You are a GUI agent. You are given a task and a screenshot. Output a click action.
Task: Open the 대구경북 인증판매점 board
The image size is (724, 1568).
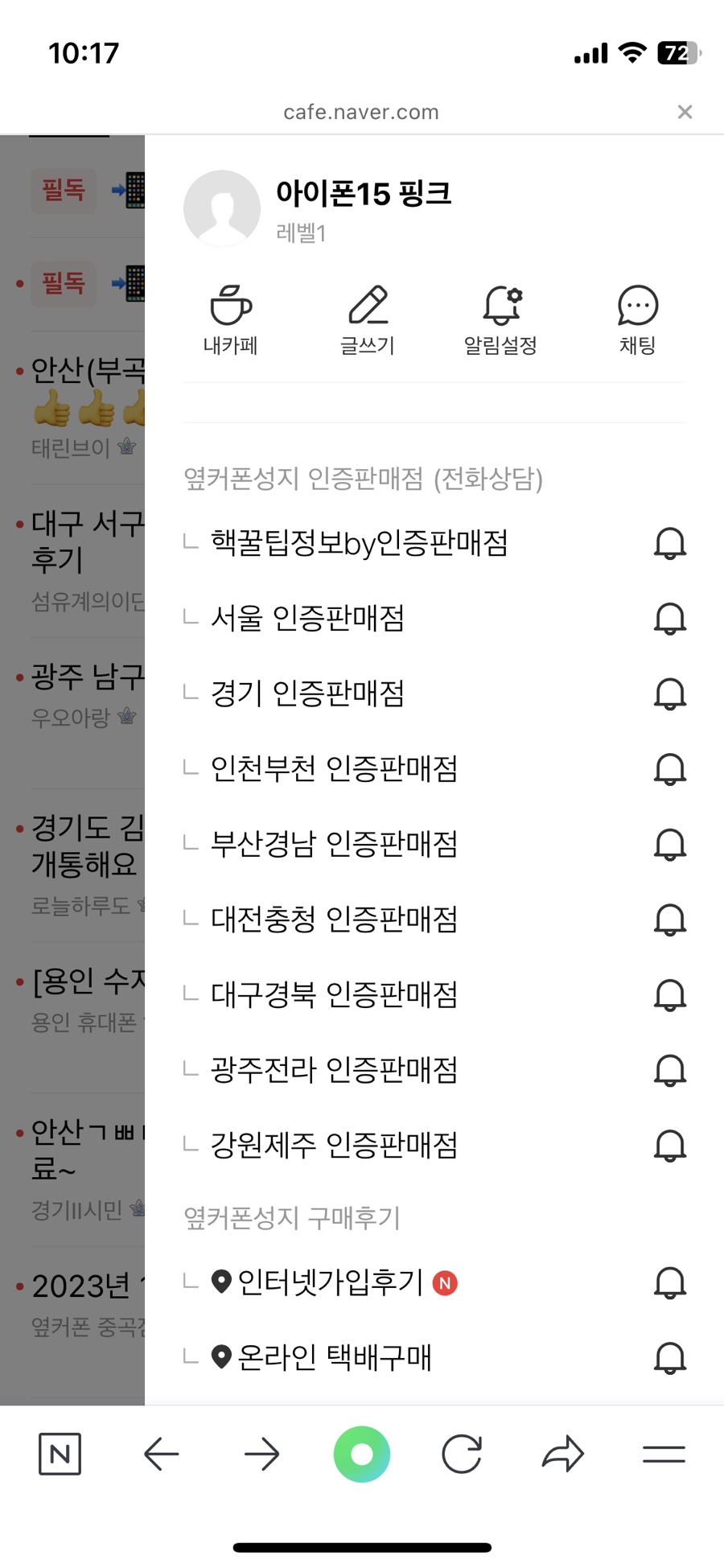pos(334,994)
